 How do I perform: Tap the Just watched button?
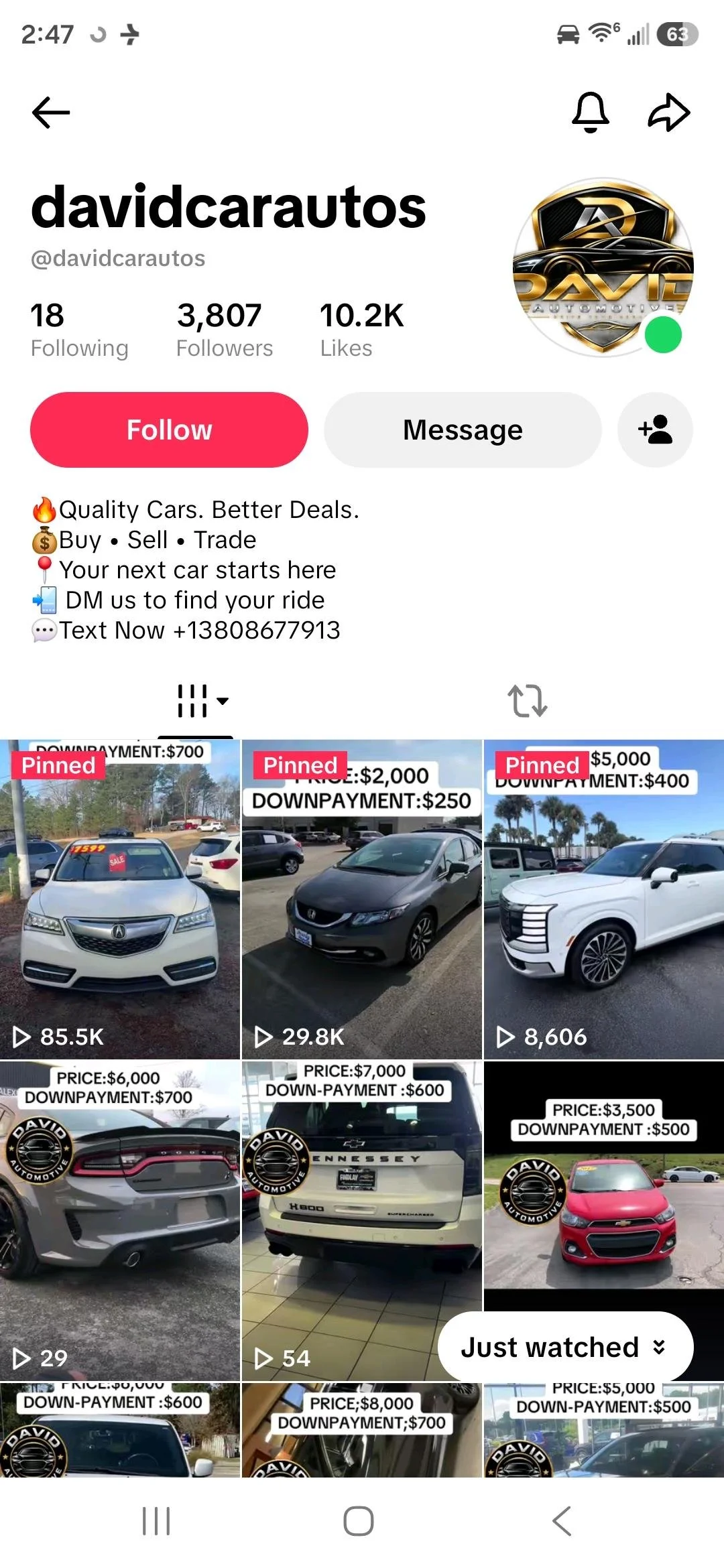pos(565,1347)
